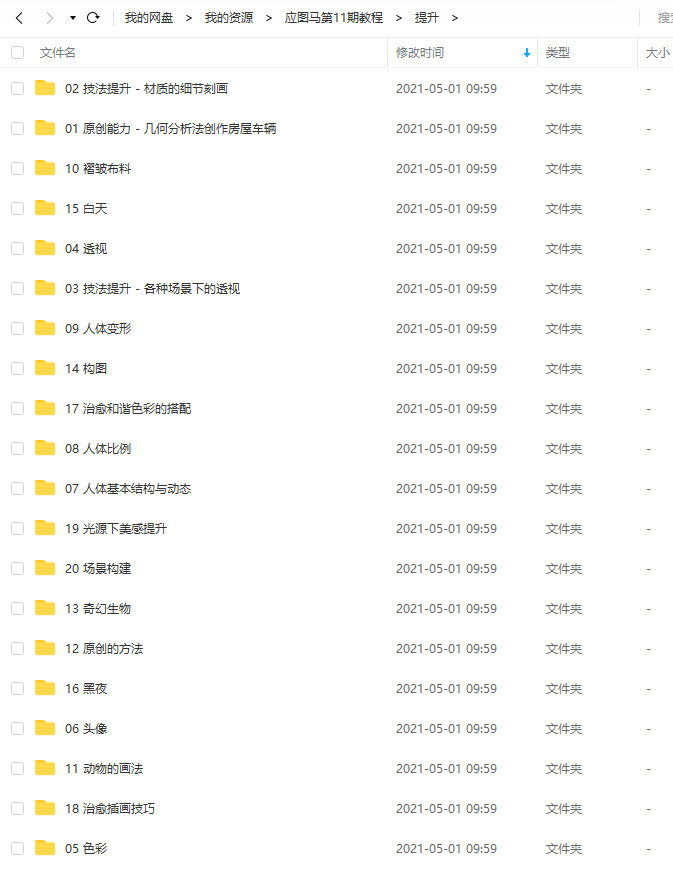673x890 pixels.
Task: Jump to 我的资源 breadcrumb folder
Action: pyautogui.click(x=228, y=18)
